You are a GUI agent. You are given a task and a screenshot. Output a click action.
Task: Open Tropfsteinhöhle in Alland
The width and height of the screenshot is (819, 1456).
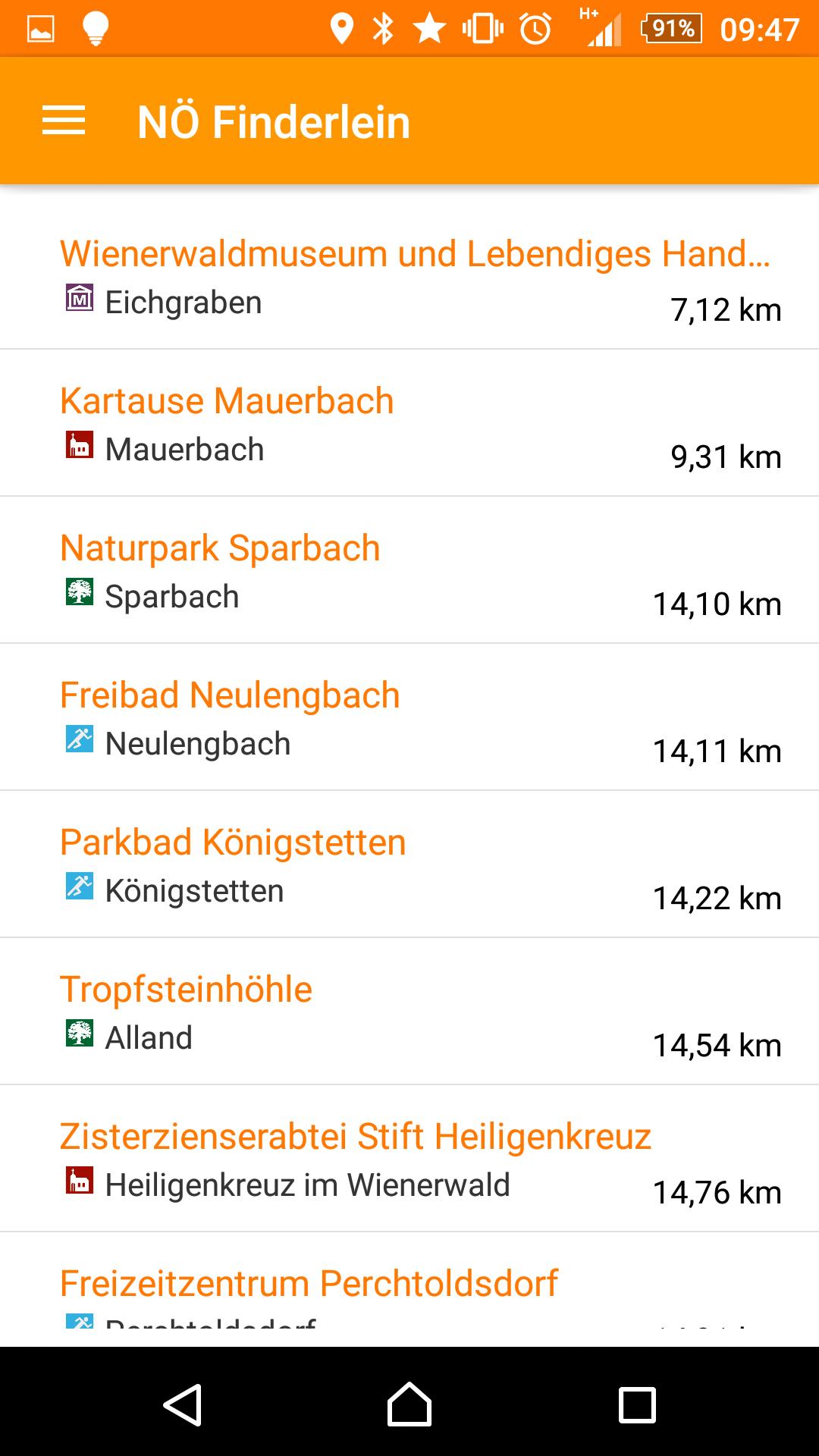click(x=409, y=1012)
